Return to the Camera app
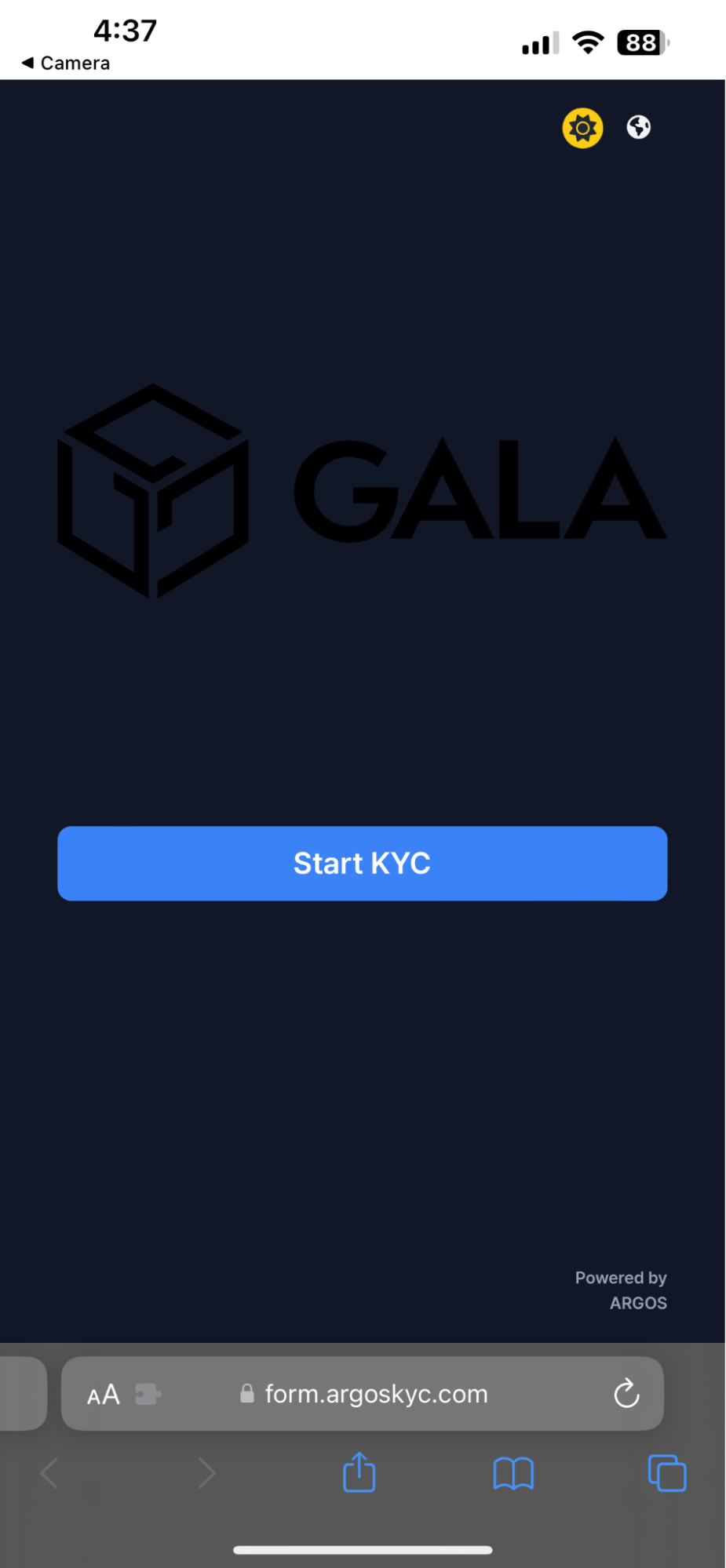Image resolution: width=726 pixels, height=1568 pixels. 66,63
